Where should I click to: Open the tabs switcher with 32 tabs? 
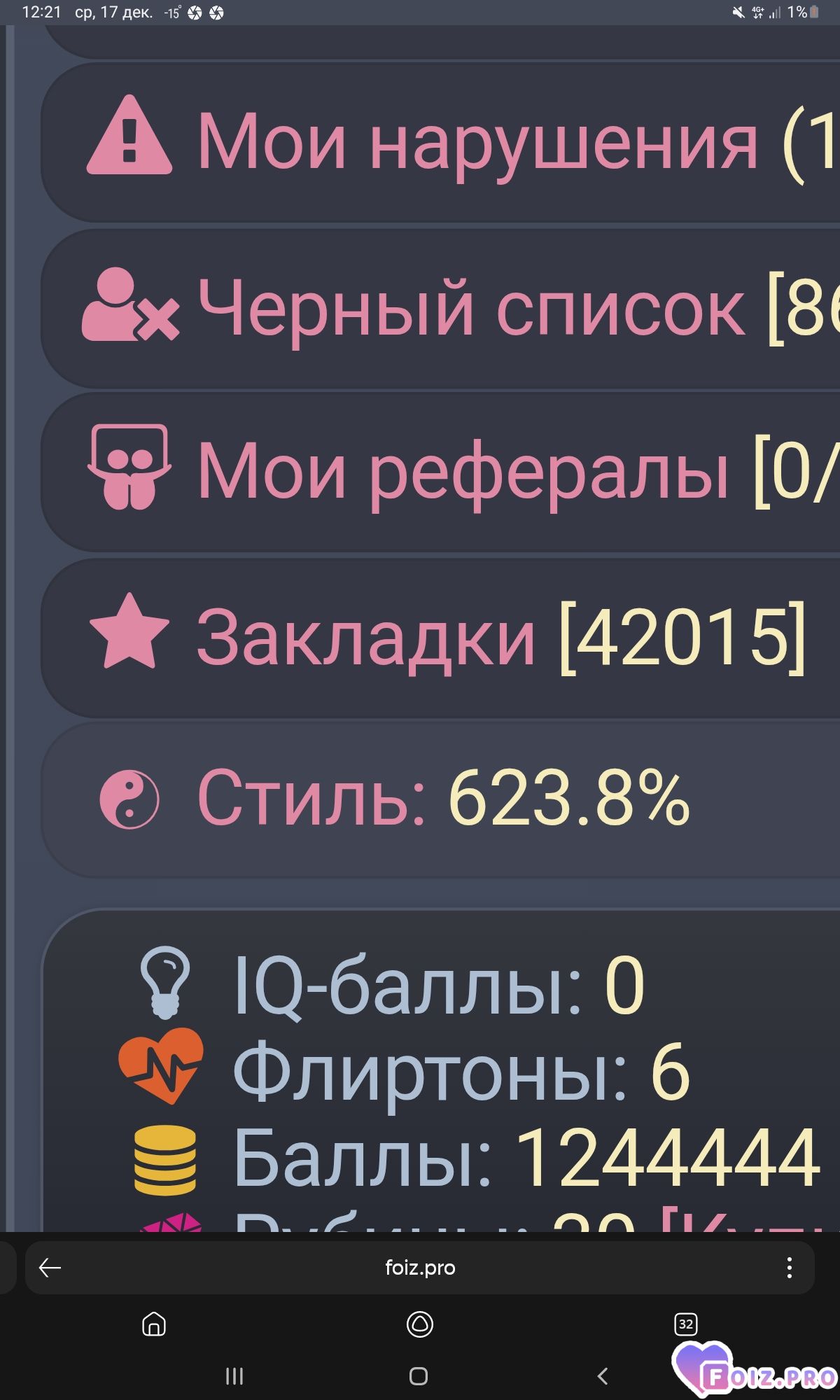685,1324
